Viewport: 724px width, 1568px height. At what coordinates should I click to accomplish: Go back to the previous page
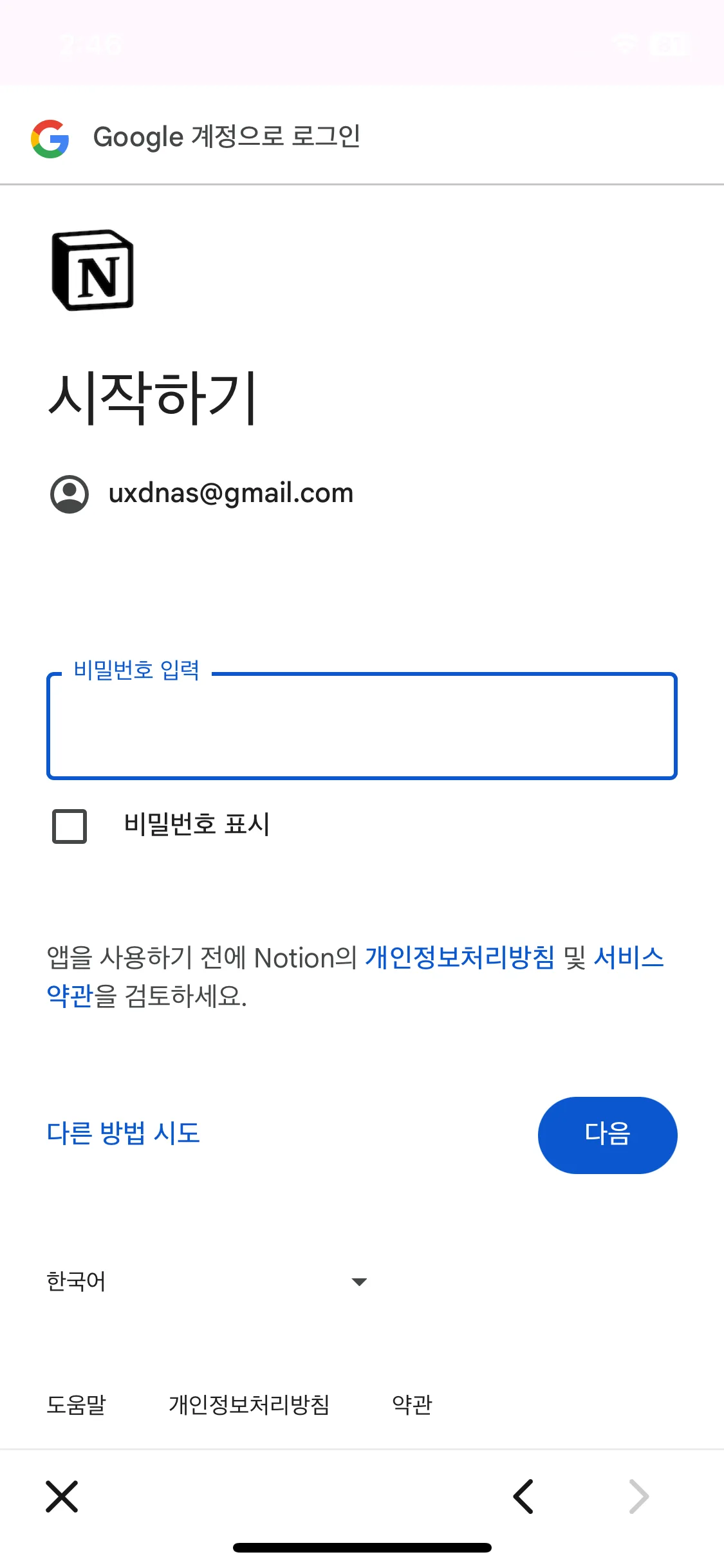(523, 1496)
